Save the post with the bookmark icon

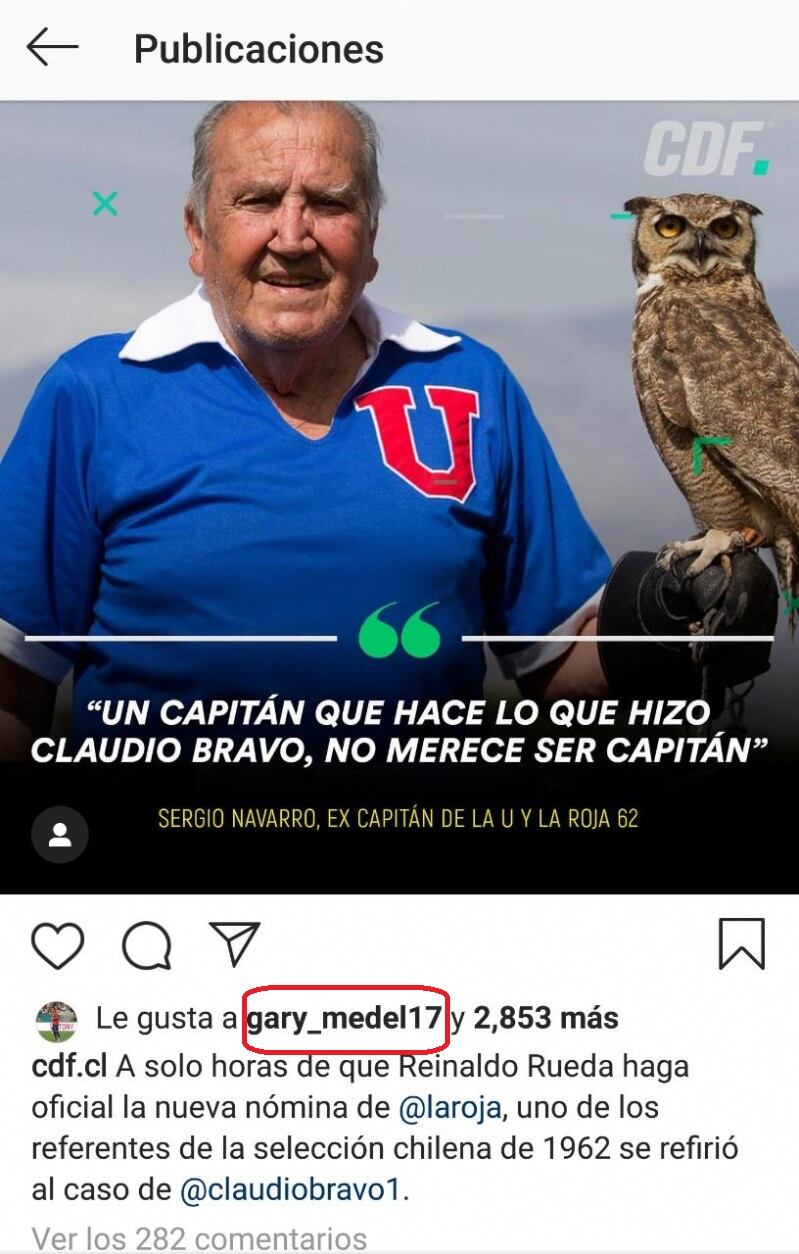tap(741, 944)
